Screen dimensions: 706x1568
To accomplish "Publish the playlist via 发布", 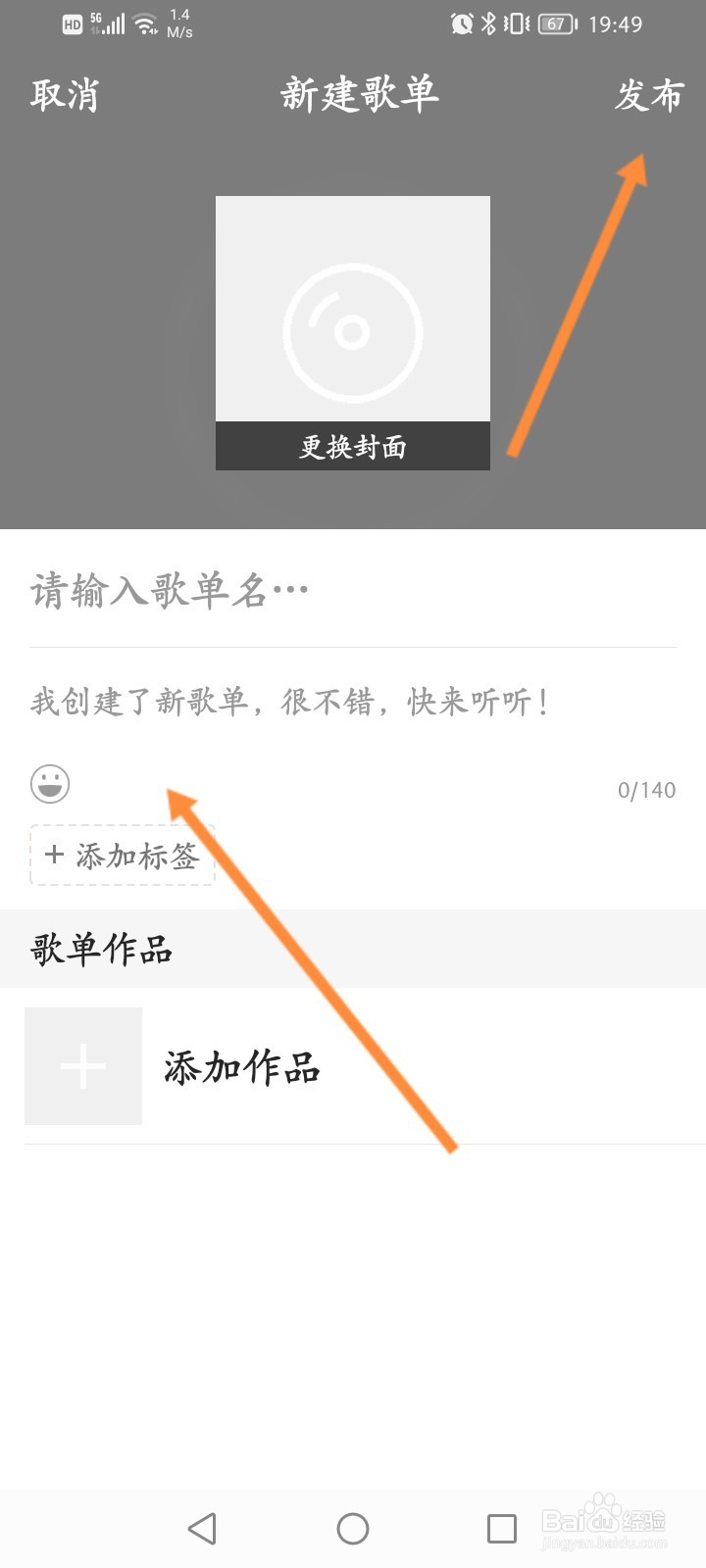I will pyautogui.click(x=649, y=95).
